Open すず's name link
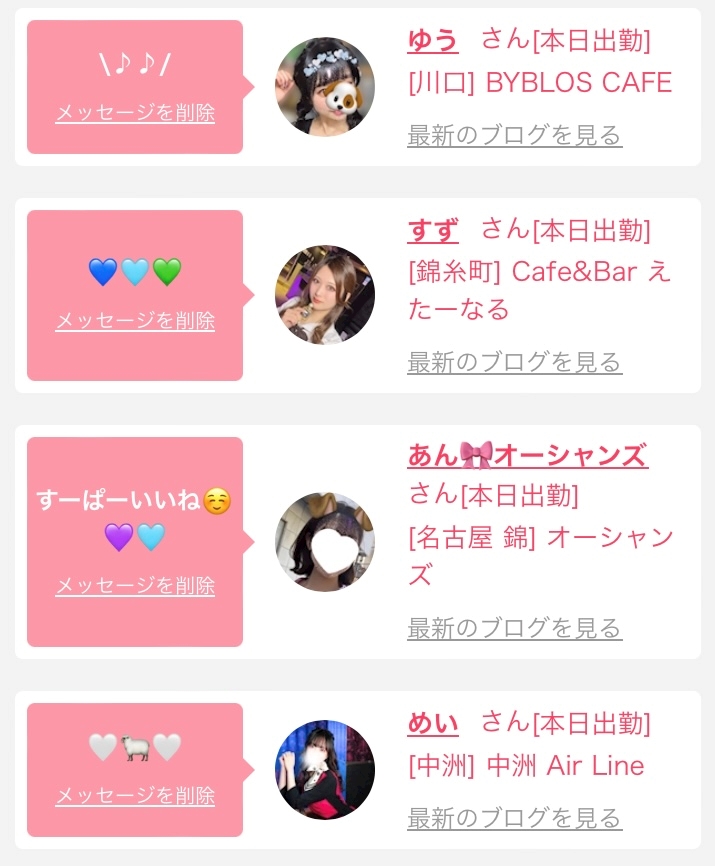 pos(433,230)
